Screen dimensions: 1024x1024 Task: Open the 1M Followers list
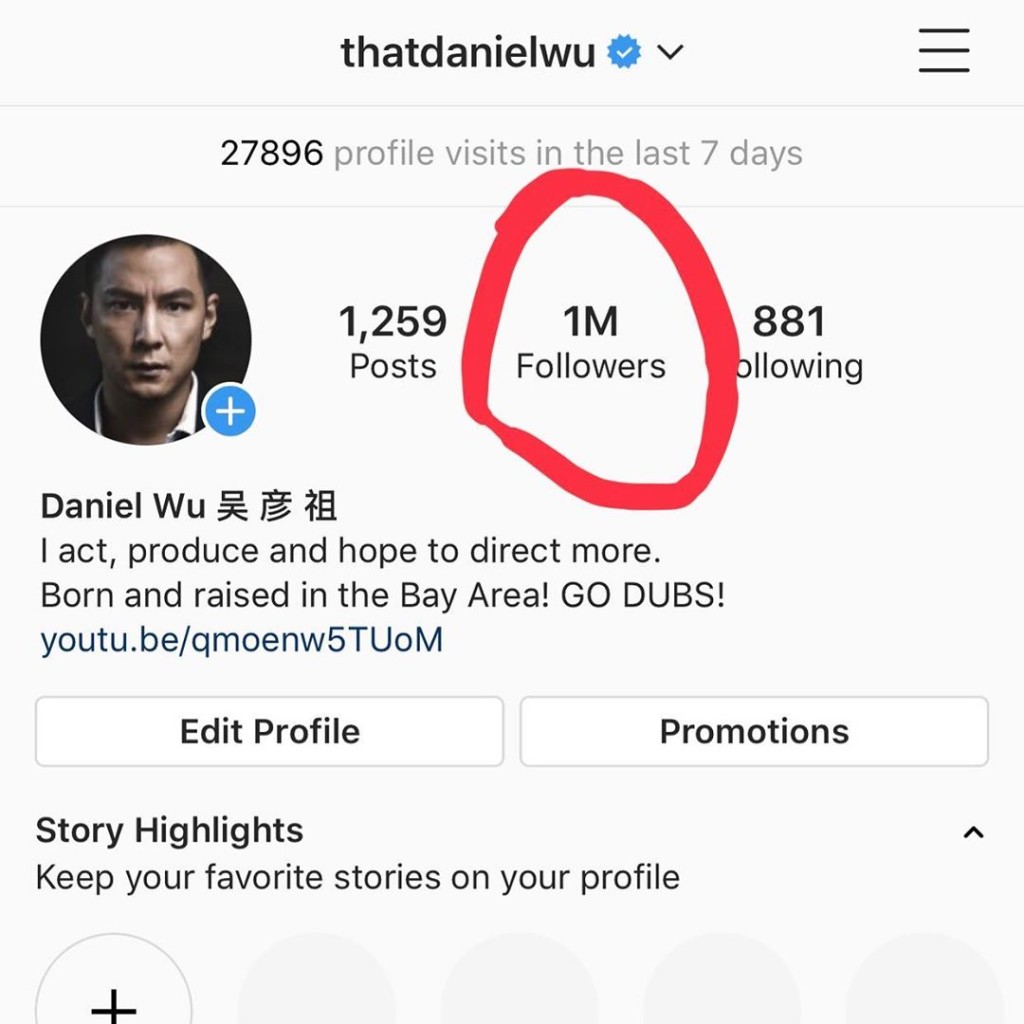590,342
